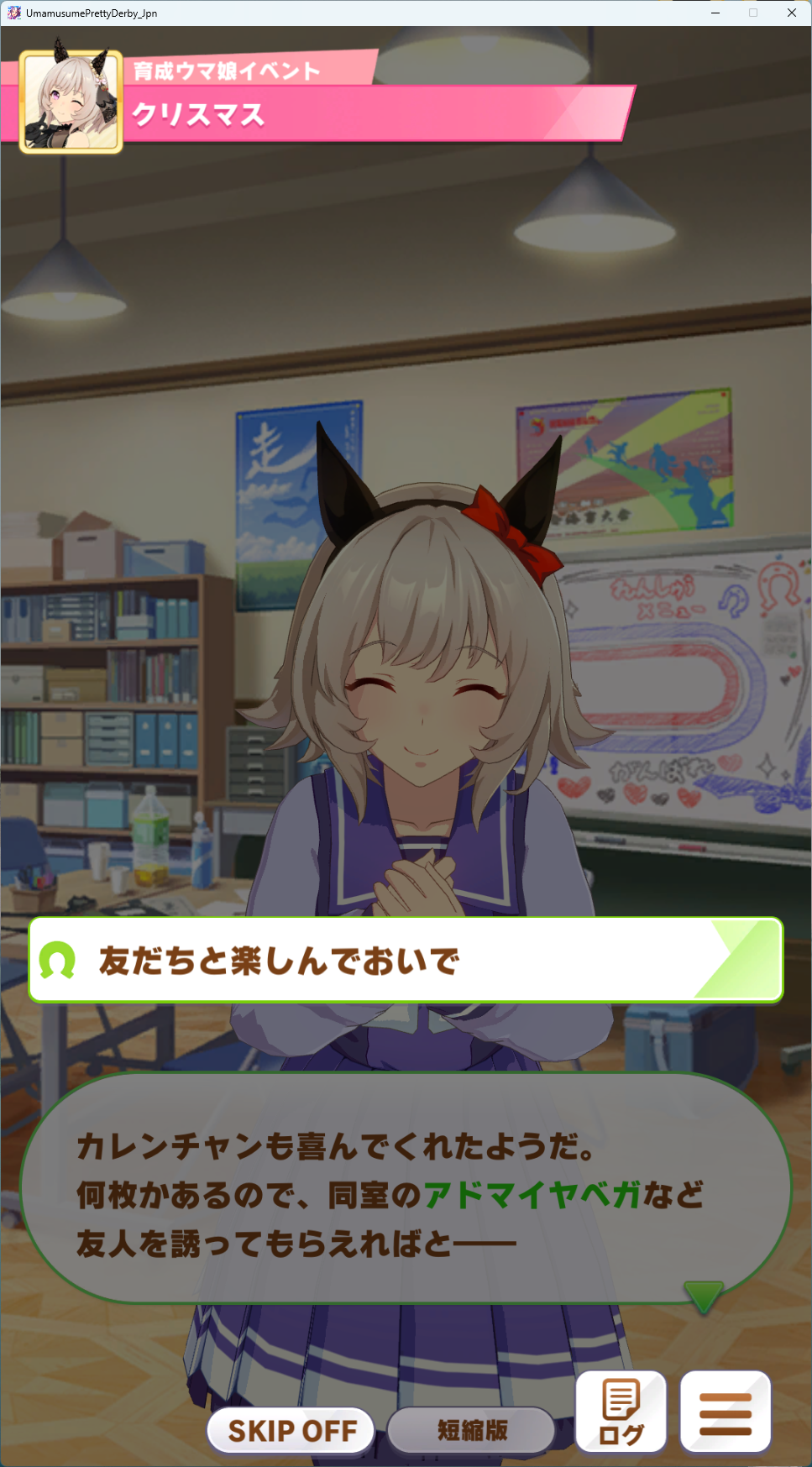Switch to the 短縮版 shortened version
812x1467 pixels.
471,1430
